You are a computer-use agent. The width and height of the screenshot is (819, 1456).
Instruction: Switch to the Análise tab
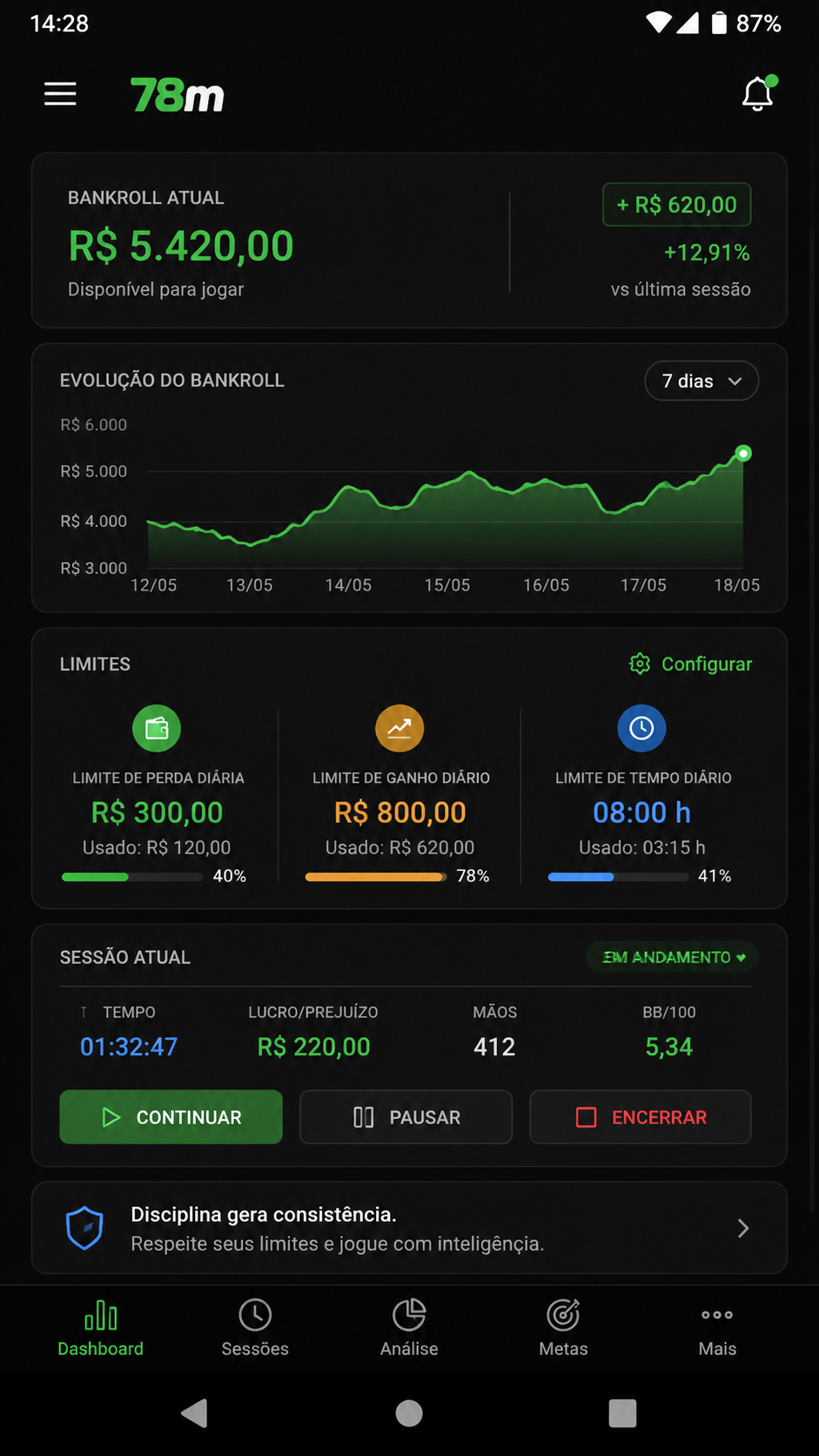coord(409,1328)
